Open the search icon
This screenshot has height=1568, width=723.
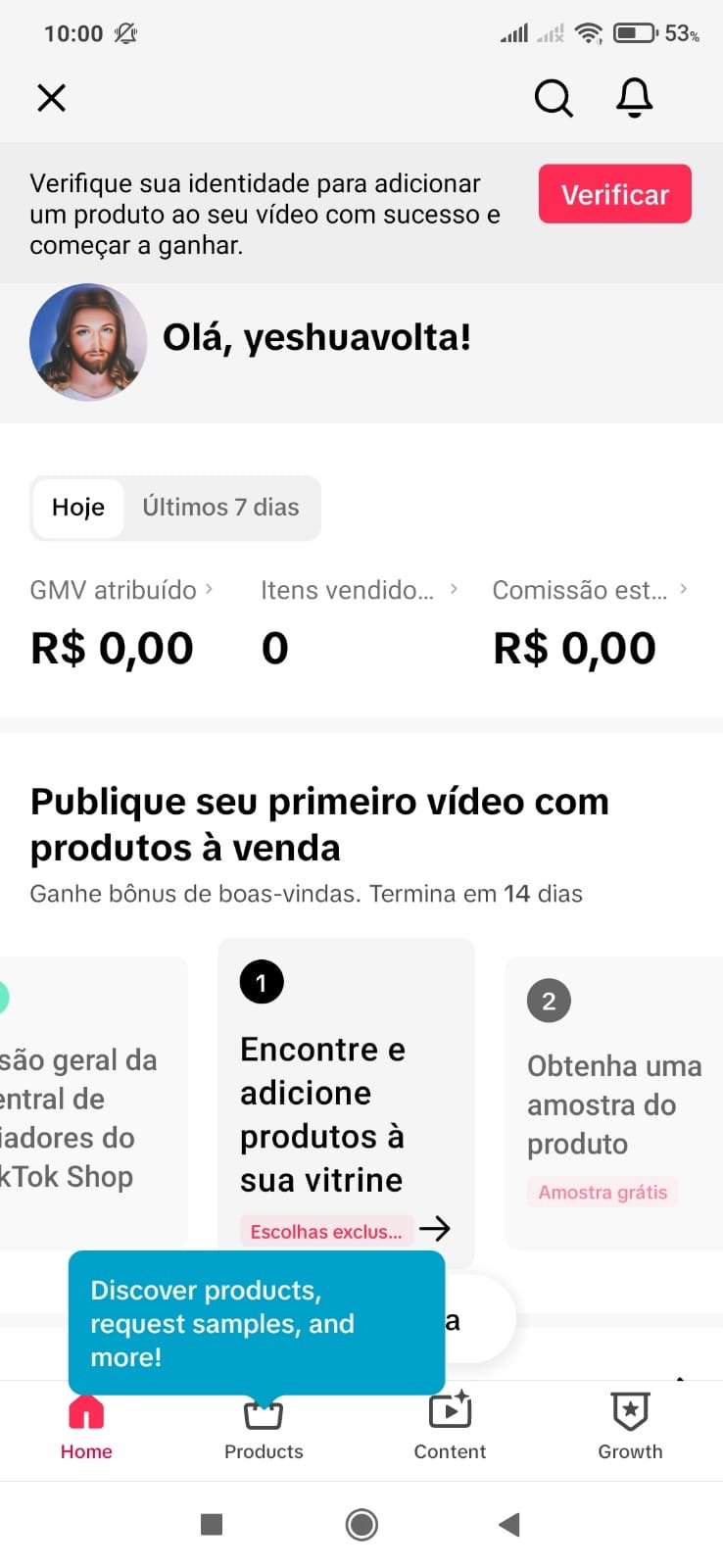[554, 98]
